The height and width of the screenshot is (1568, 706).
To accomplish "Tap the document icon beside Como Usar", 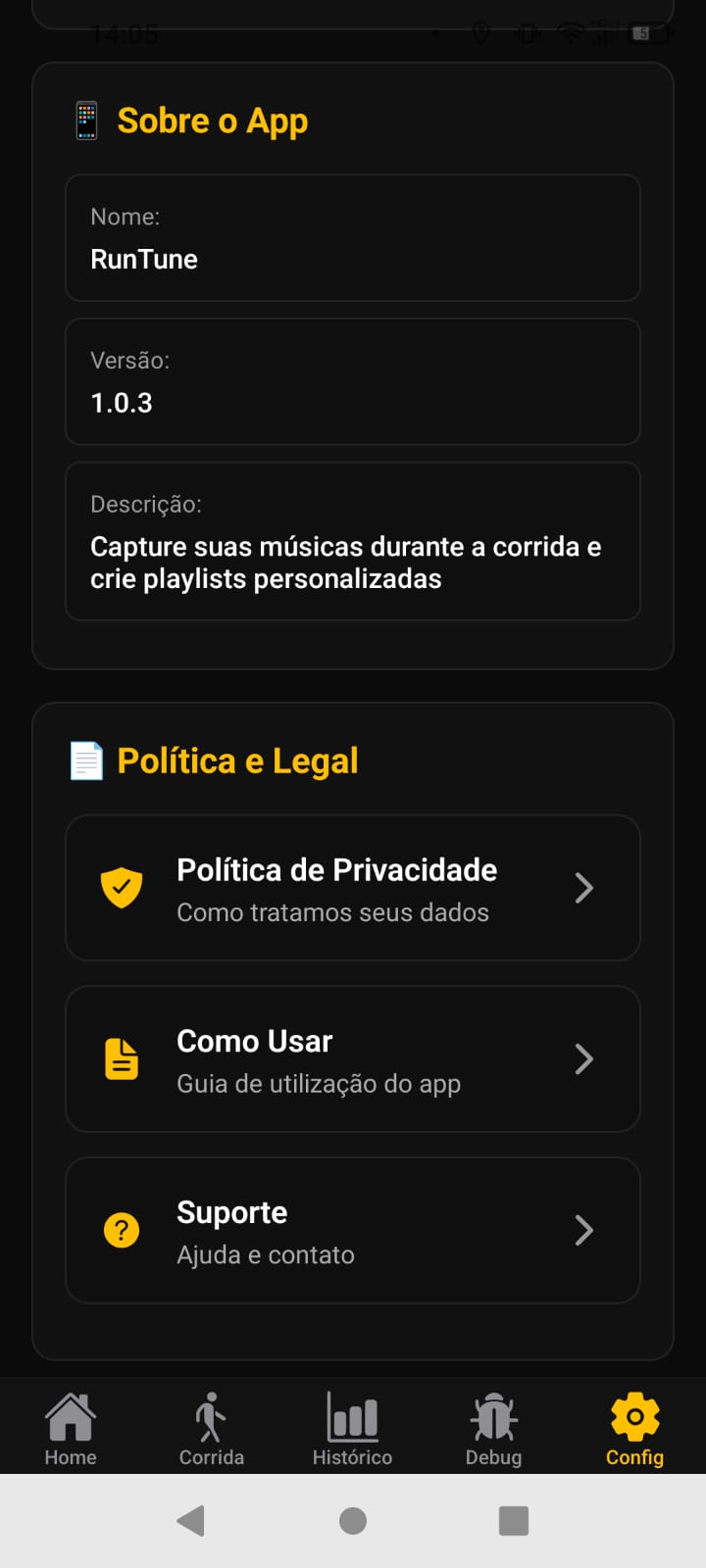I will click(122, 1058).
